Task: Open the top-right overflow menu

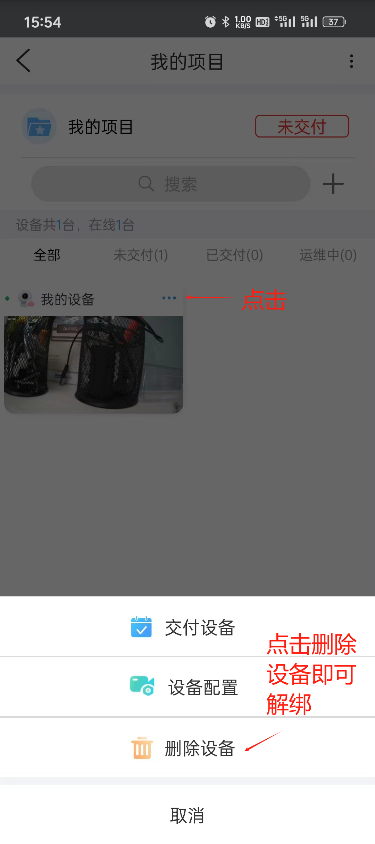Action: coord(351,61)
